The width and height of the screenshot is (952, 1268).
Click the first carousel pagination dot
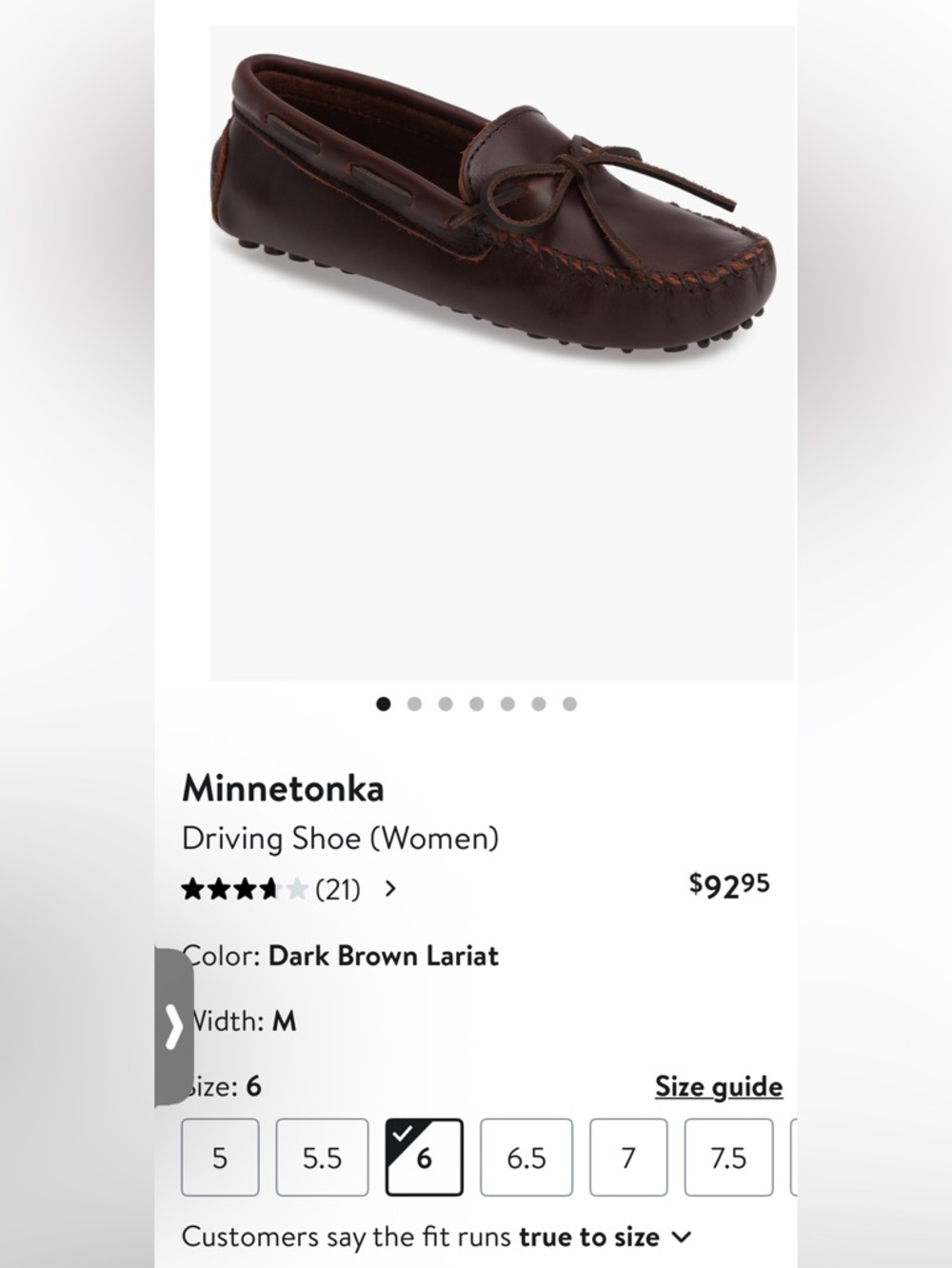point(384,703)
